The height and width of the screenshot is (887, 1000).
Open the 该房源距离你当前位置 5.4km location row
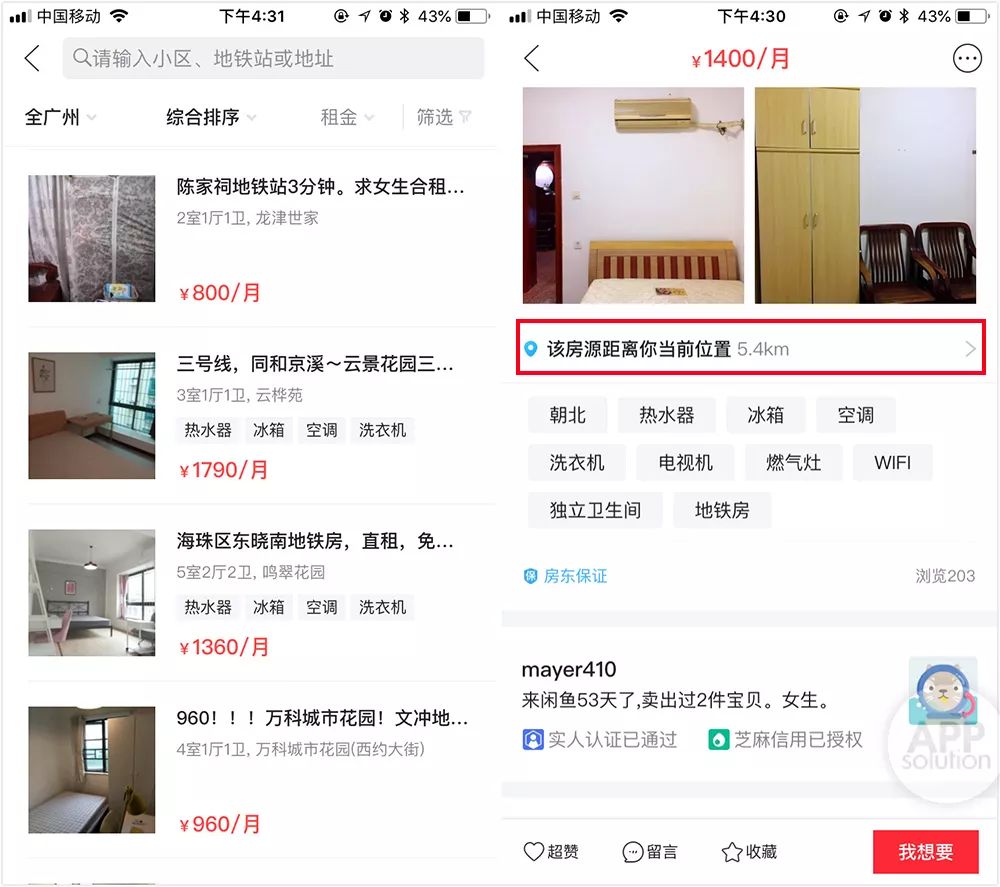(751, 349)
